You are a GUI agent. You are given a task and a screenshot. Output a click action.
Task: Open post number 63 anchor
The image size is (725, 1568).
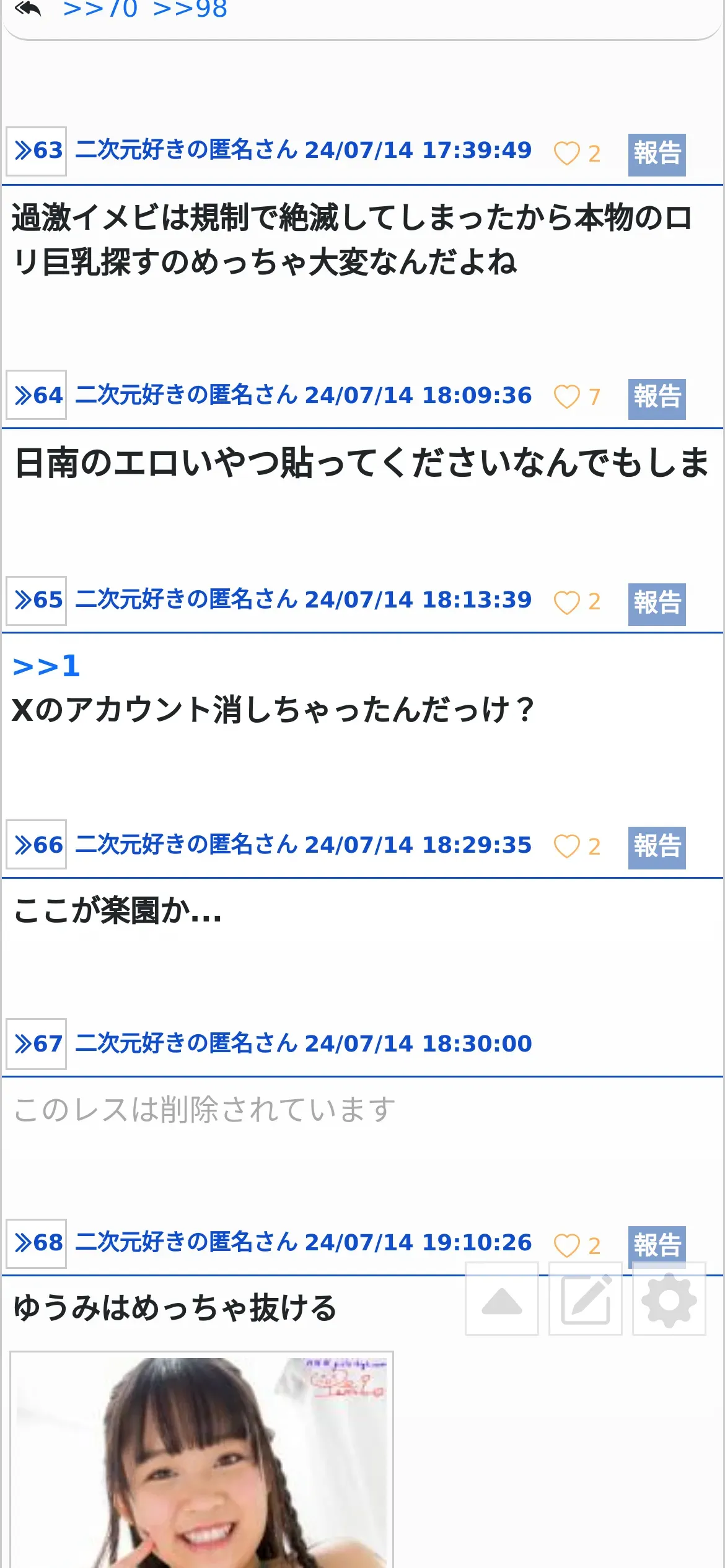[x=37, y=151]
